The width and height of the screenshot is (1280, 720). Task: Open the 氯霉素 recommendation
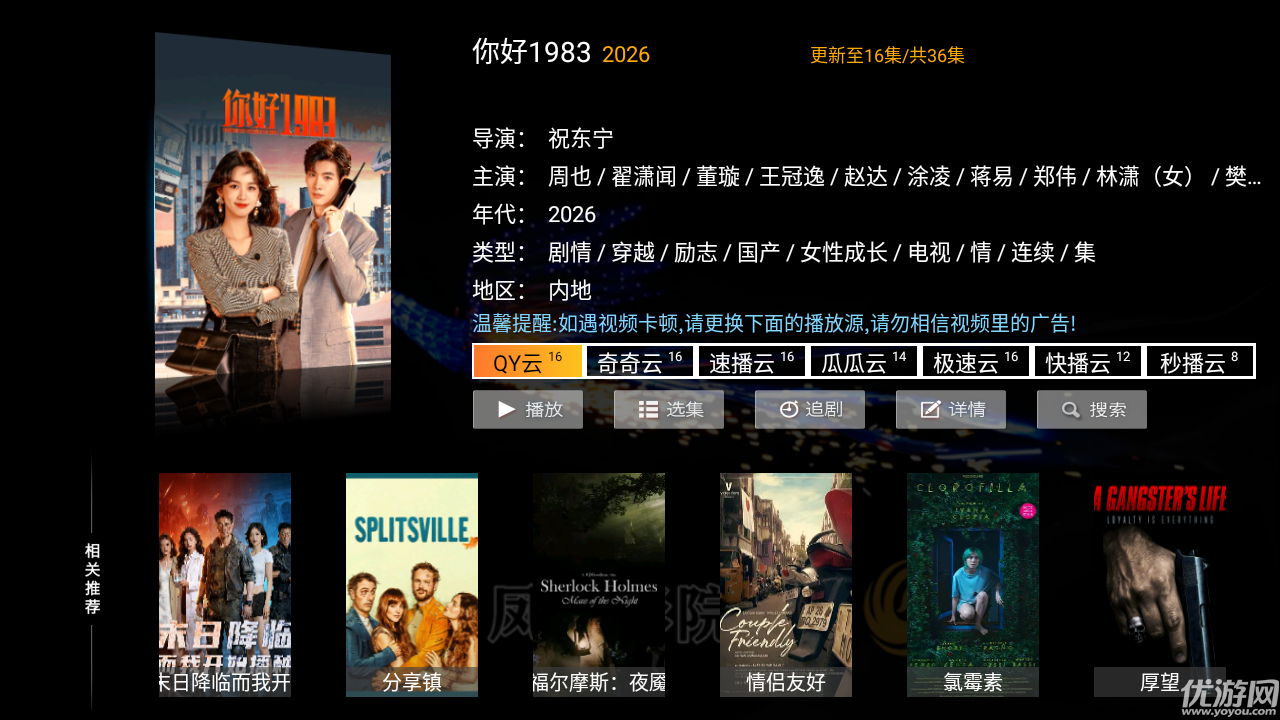click(x=973, y=584)
